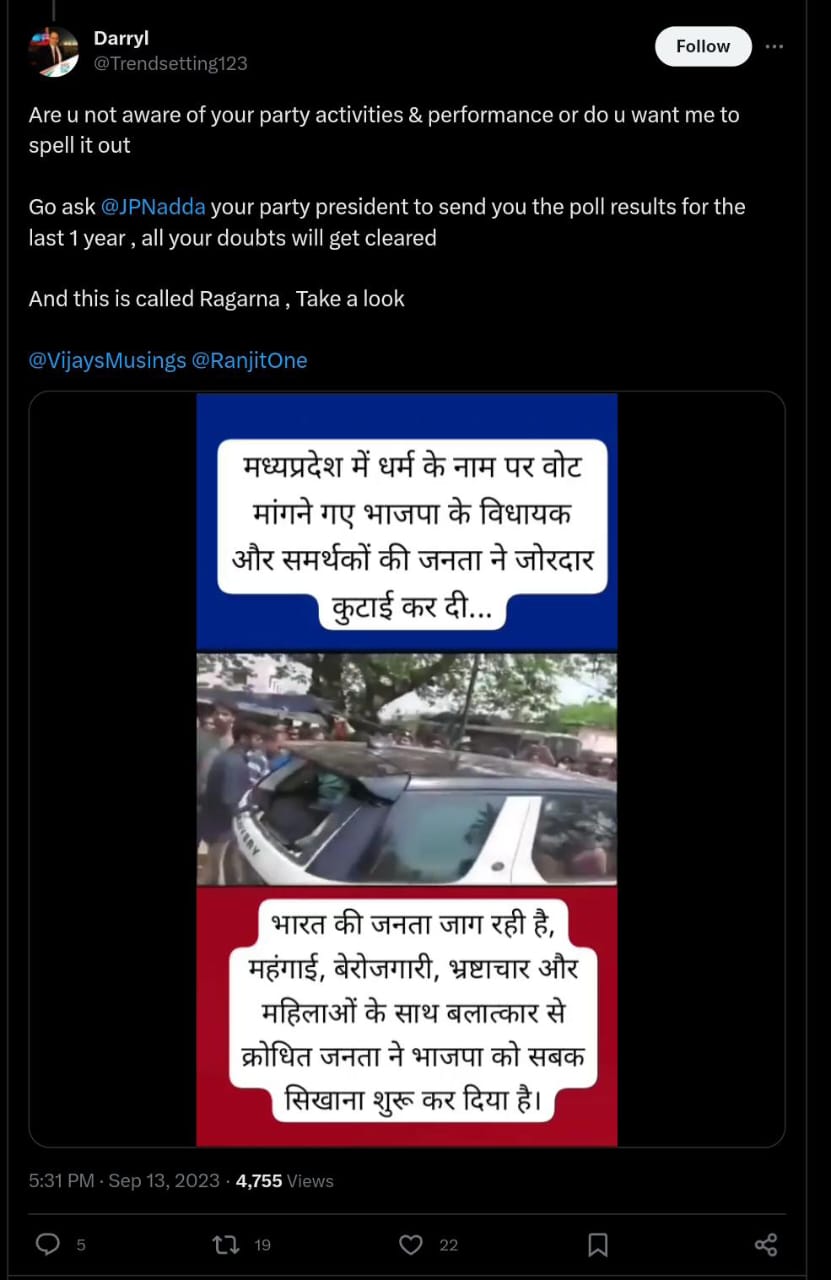The height and width of the screenshot is (1280, 831).
Task: Like Darryl's post
Action: 411,1244
